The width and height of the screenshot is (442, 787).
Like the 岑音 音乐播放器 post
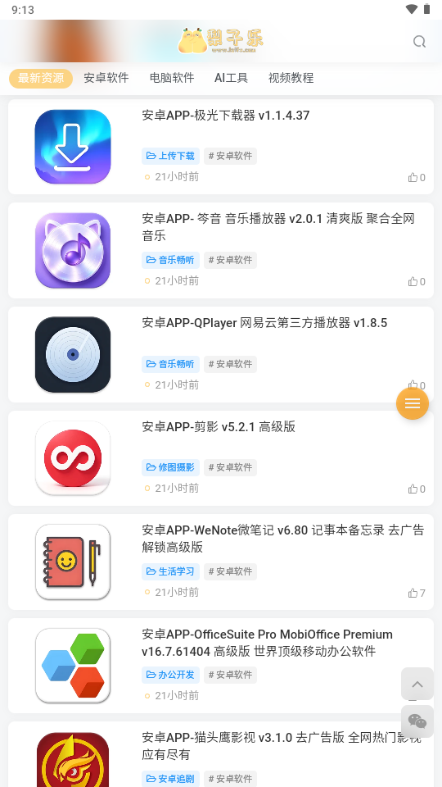click(416, 282)
